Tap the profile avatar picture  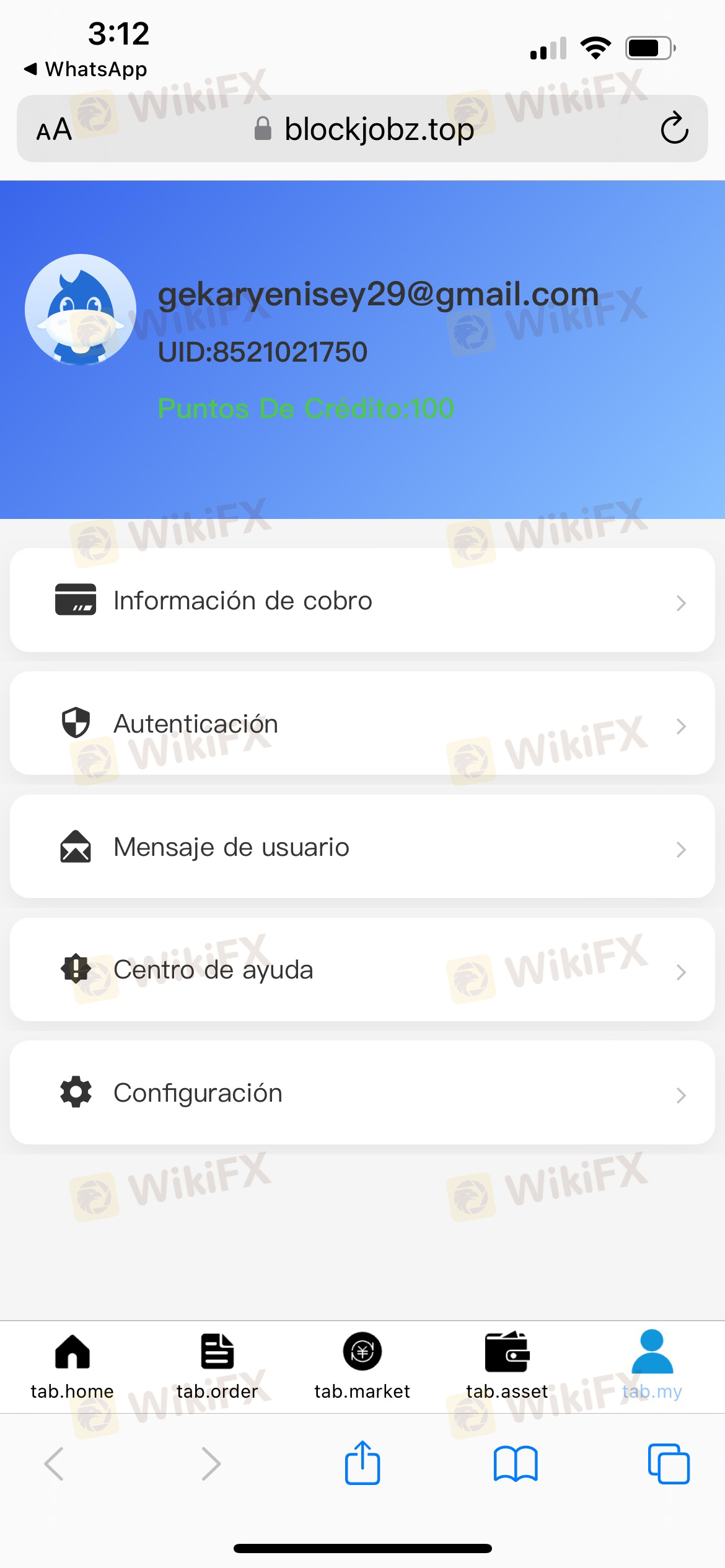(x=81, y=310)
